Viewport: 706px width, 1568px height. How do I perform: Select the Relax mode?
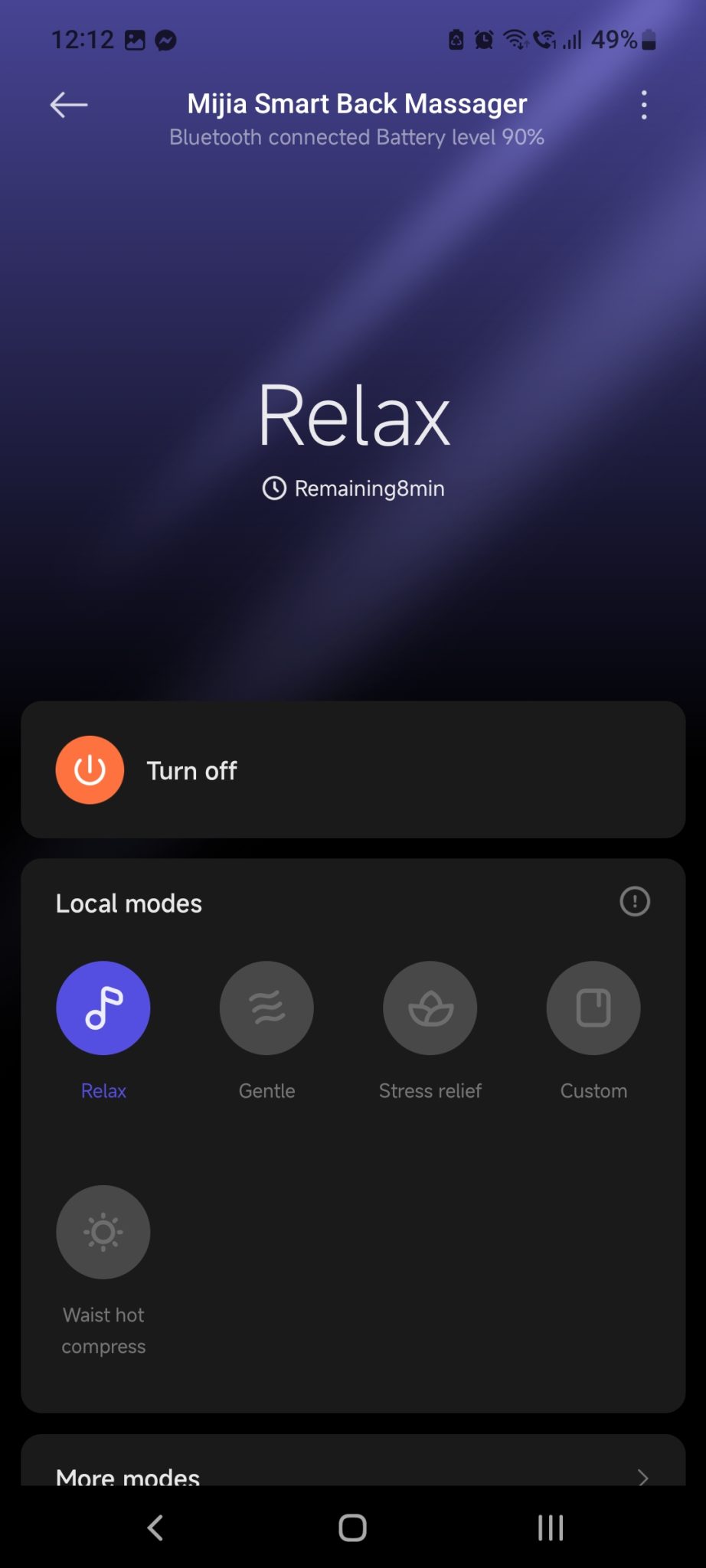point(103,1008)
